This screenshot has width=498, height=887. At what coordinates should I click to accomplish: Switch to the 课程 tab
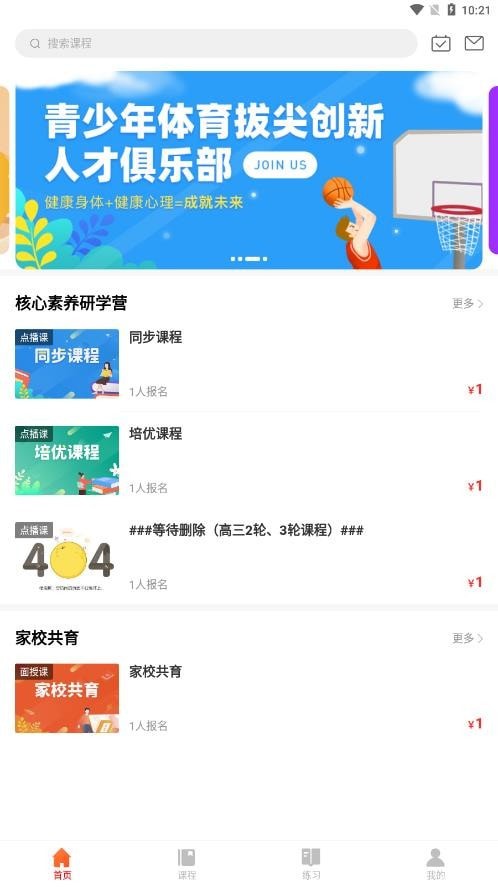click(x=187, y=864)
